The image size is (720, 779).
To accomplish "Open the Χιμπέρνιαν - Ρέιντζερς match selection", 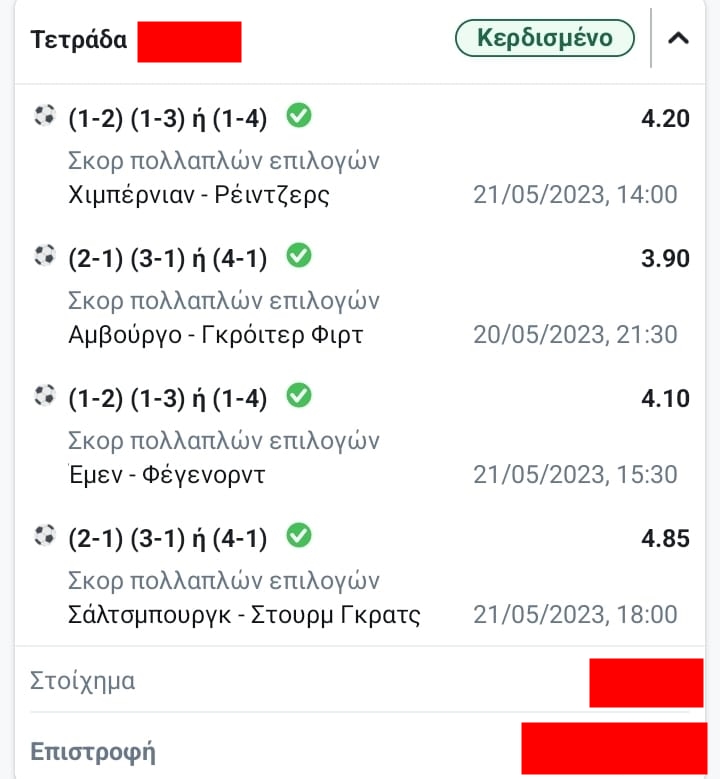I will (199, 194).
